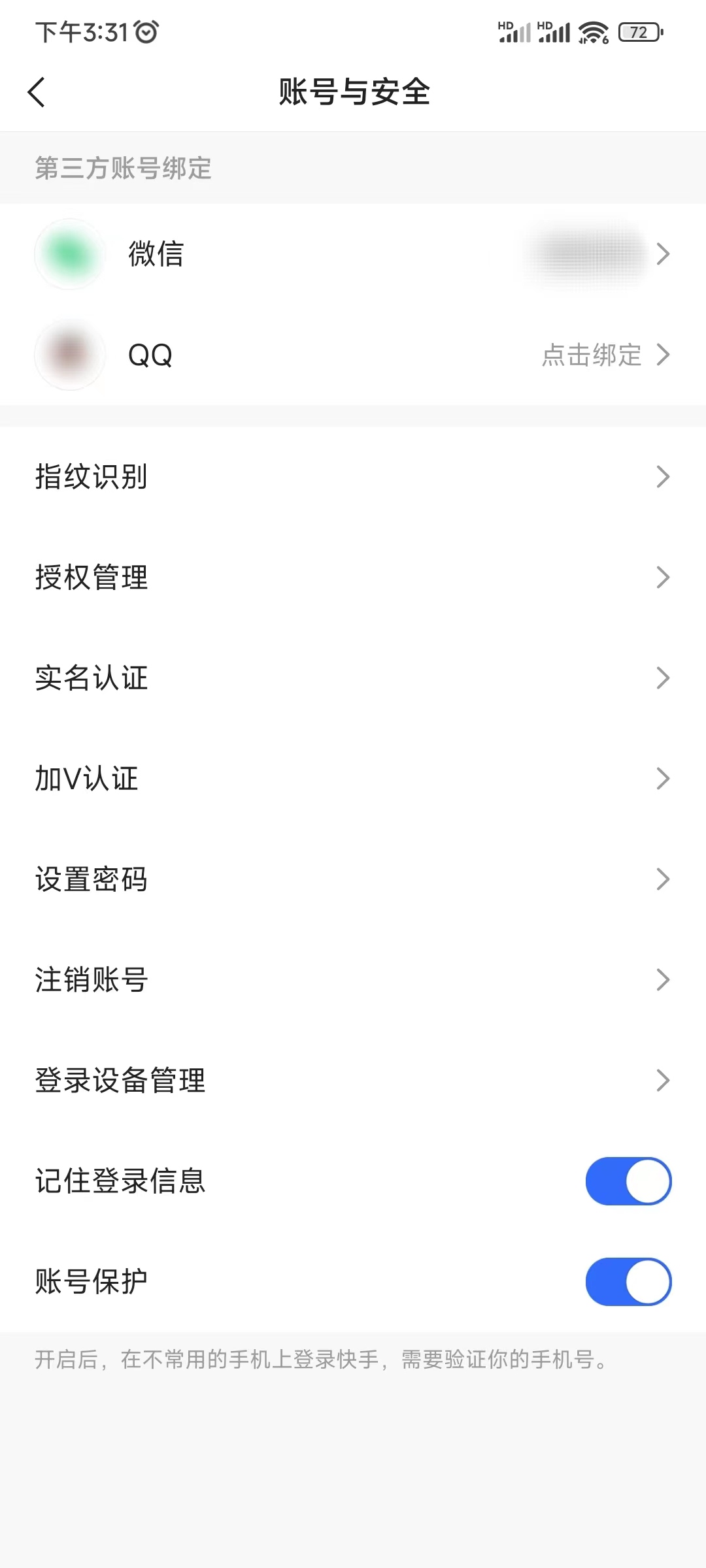
Task: Click the back arrow to leave 账号与安全
Action: click(37, 92)
